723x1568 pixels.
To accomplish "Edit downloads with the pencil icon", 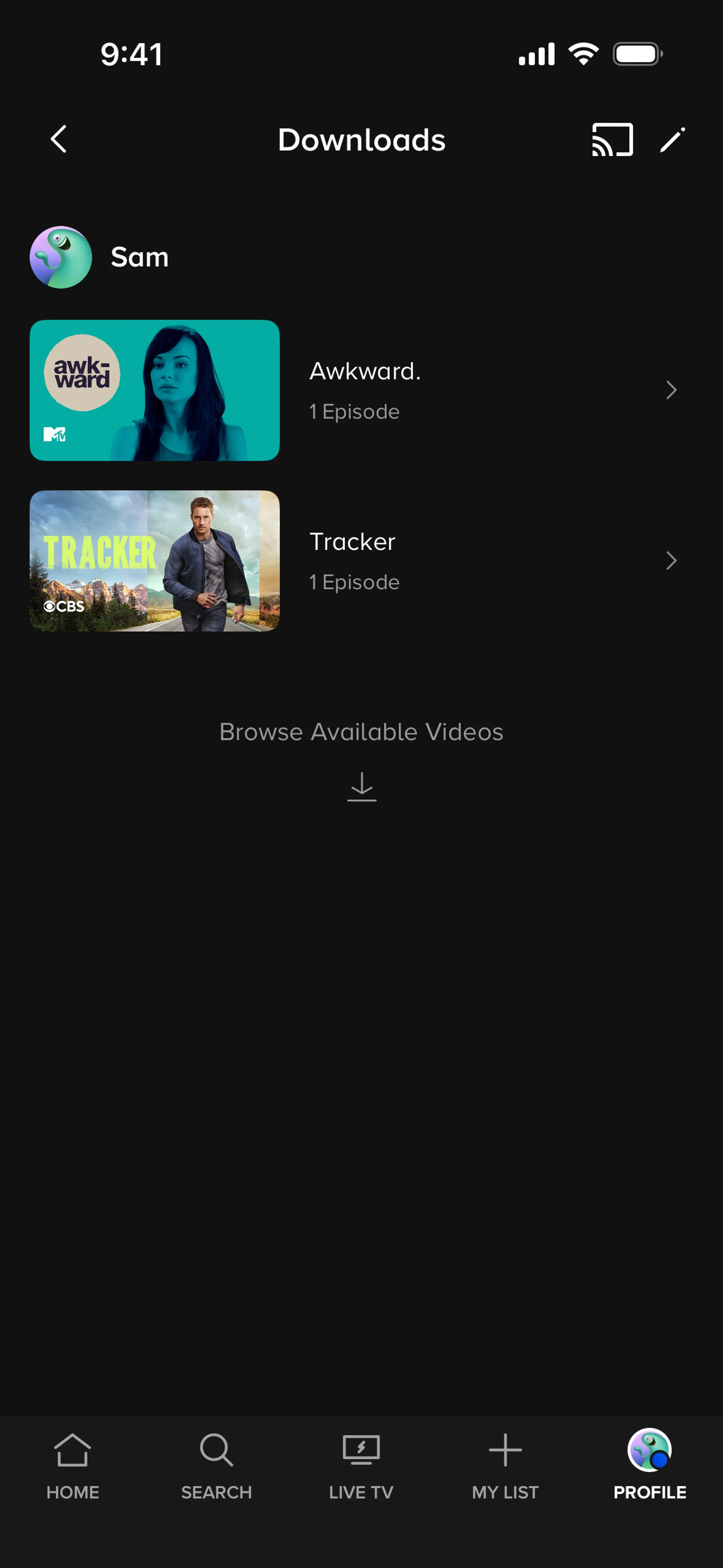I will point(673,139).
